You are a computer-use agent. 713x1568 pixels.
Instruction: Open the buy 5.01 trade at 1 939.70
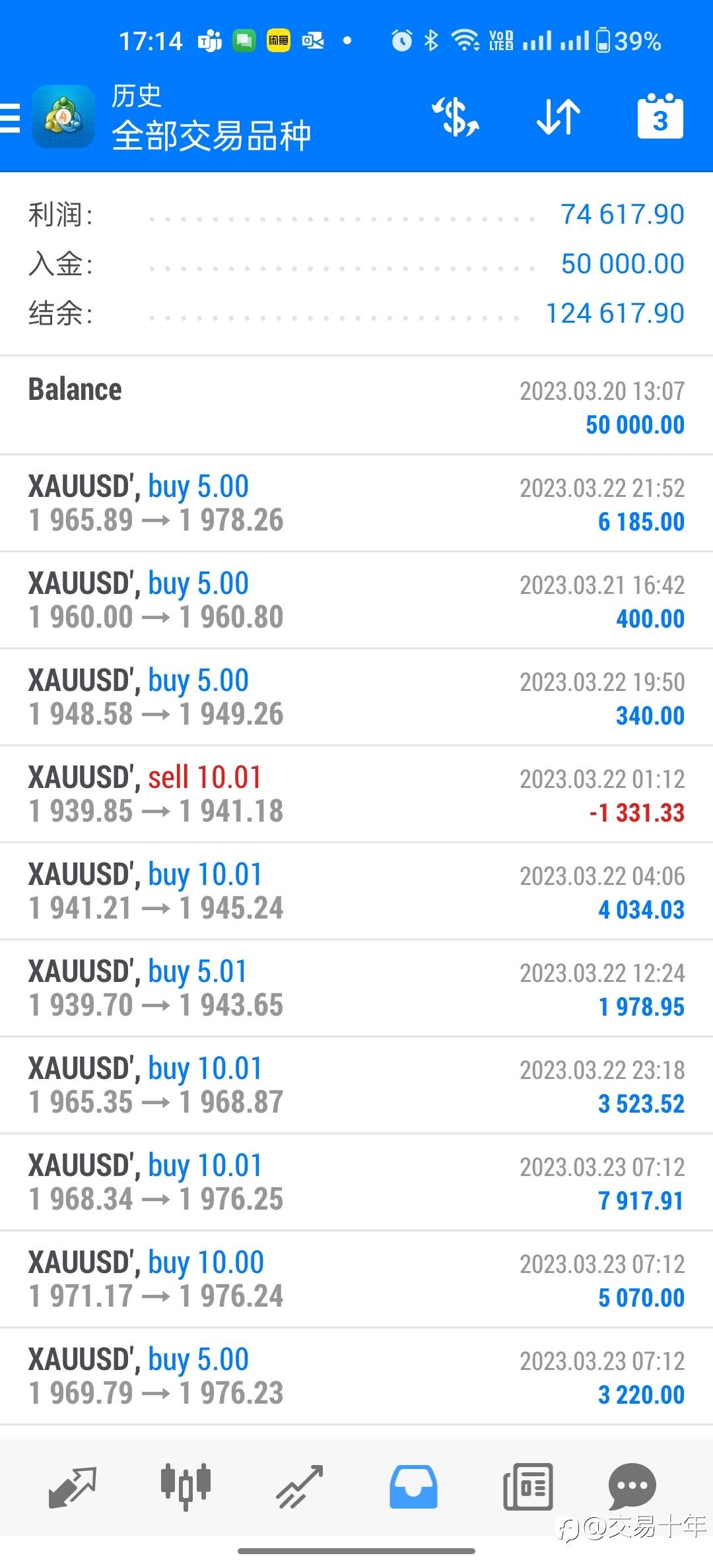click(x=356, y=988)
